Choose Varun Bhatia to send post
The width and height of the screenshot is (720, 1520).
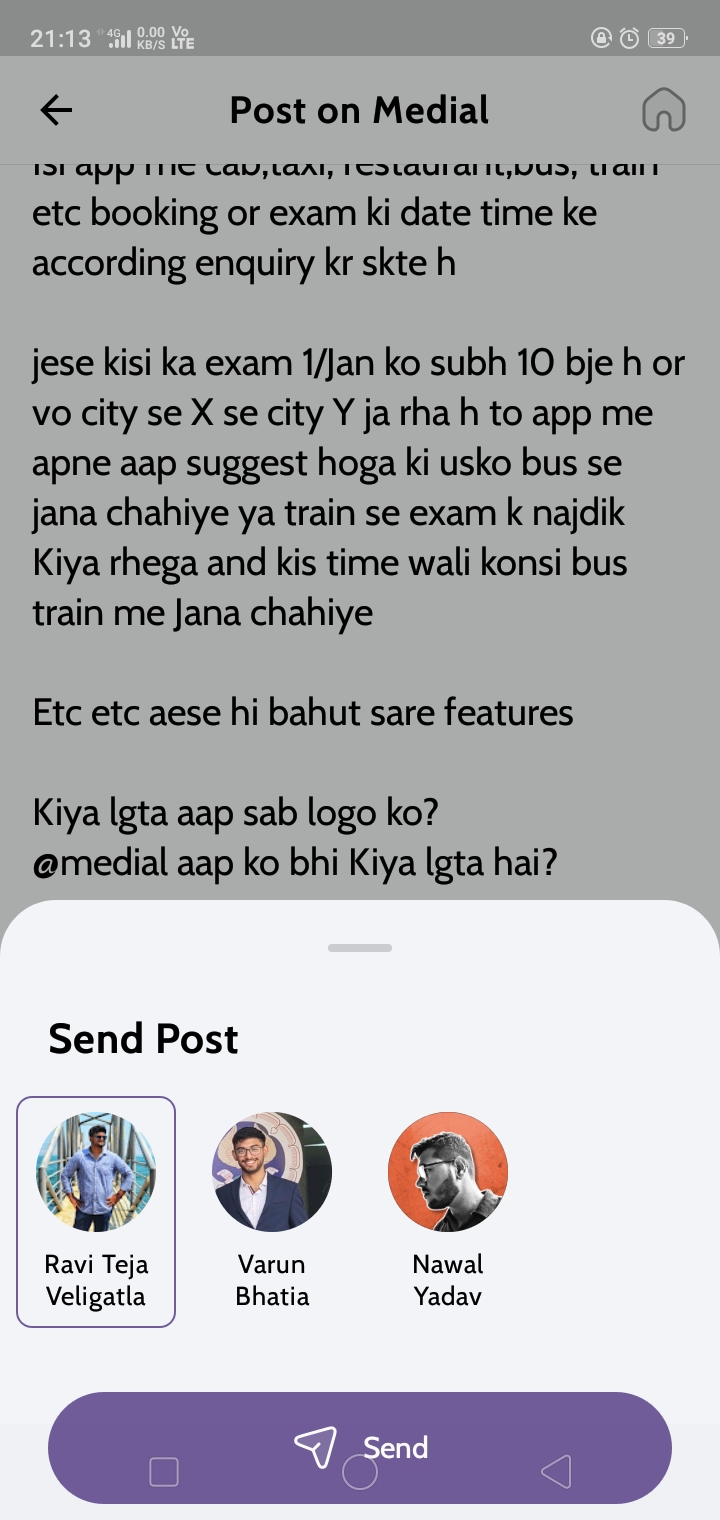[272, 1211]
